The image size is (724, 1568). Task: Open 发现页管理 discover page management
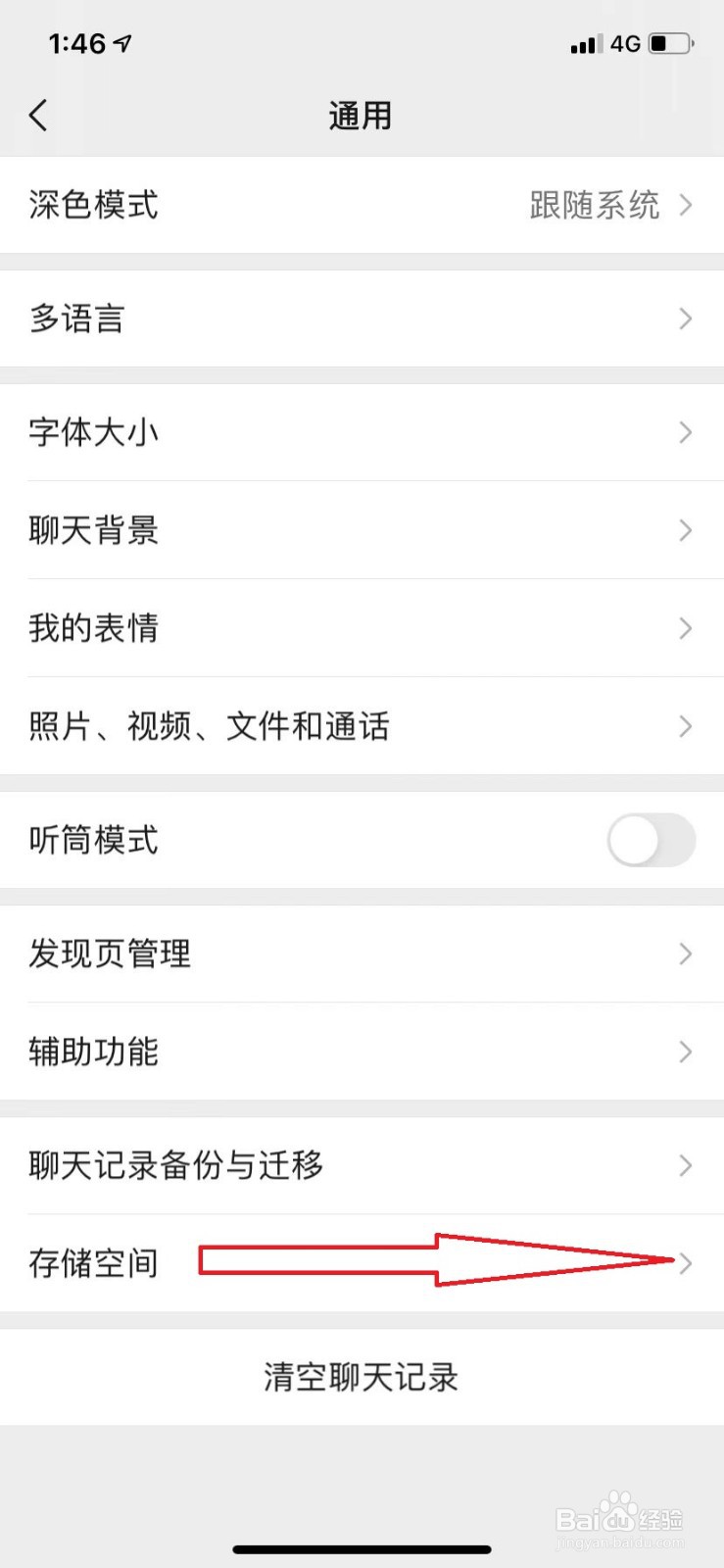(362, 954)
